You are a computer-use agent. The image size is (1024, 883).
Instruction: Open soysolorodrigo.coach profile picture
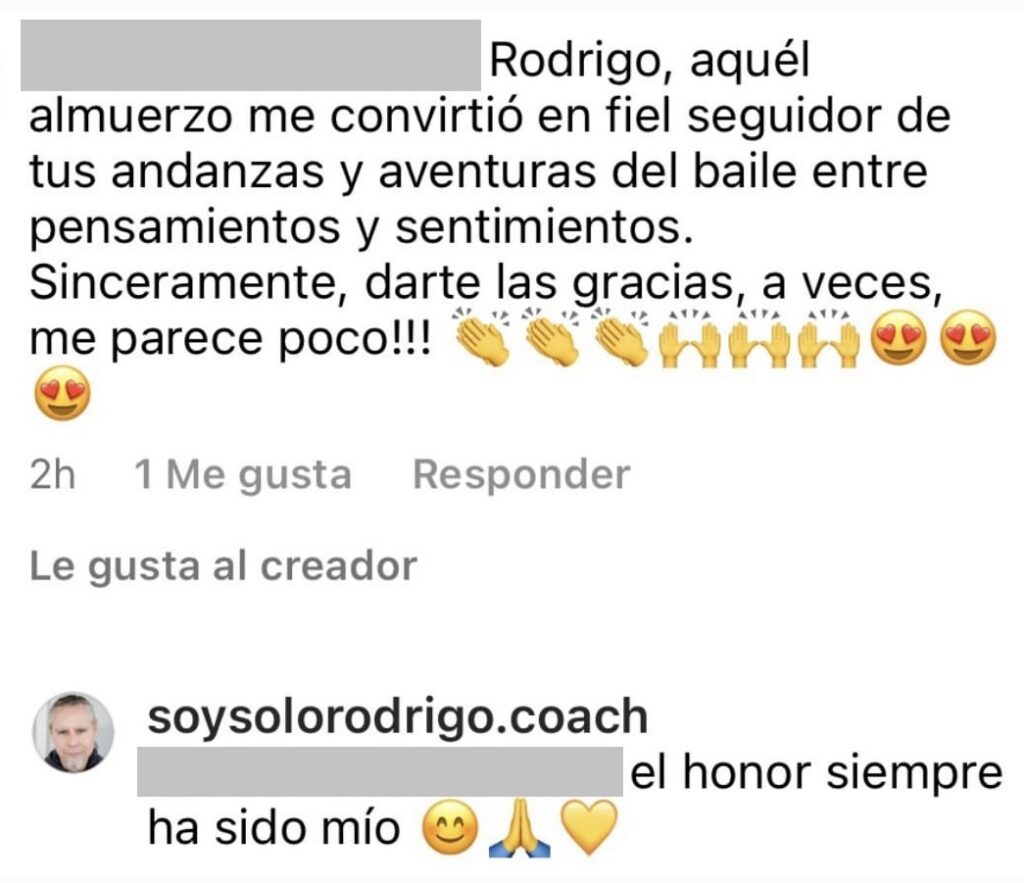pos(73,732)
